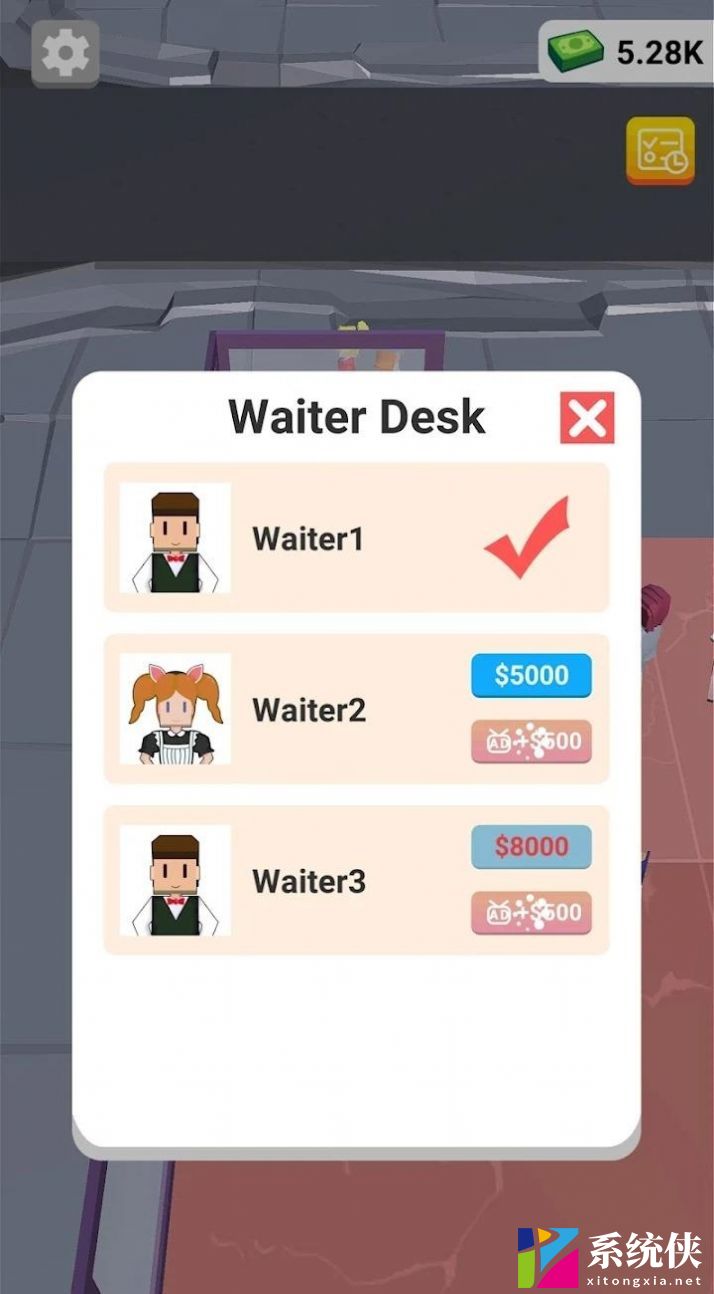The width and height of the screenshot is (714, 1294).
Task: Open the task checklist icon
Action: tap(660, 150)
